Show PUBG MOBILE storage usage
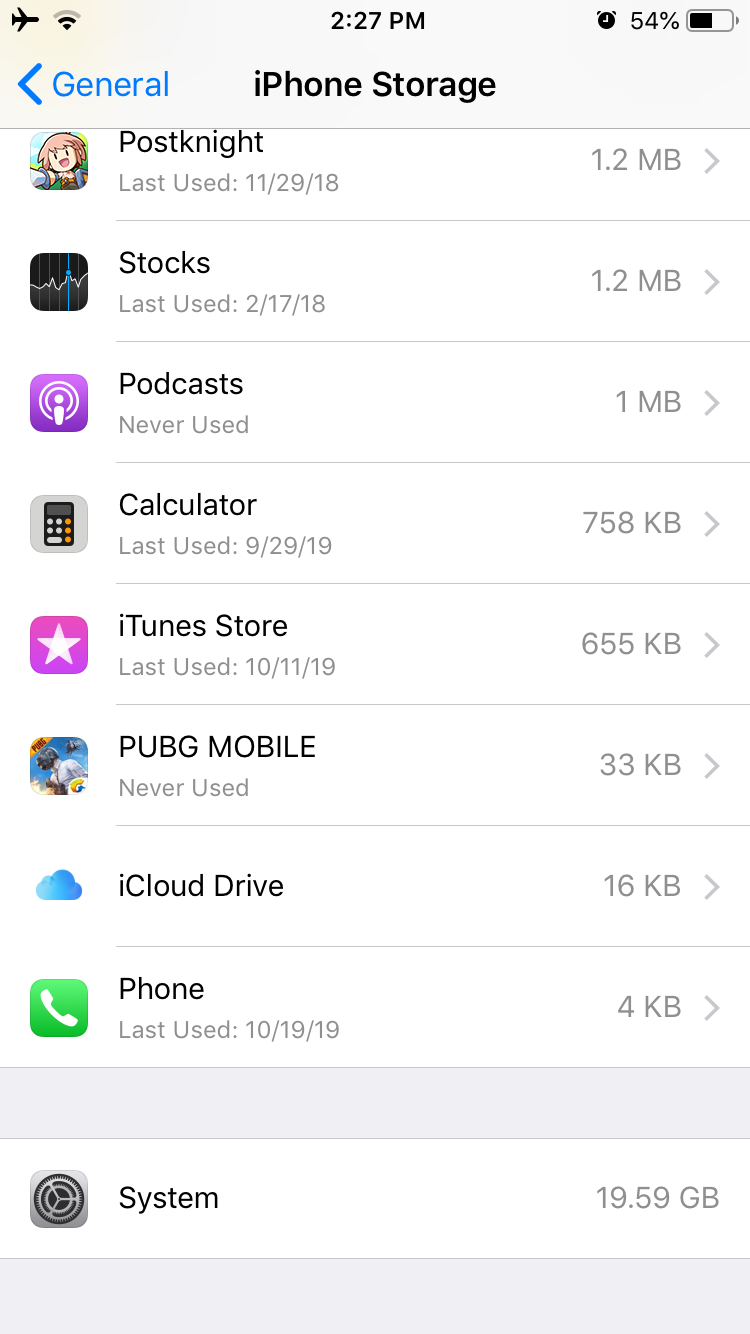 (375, 766)
